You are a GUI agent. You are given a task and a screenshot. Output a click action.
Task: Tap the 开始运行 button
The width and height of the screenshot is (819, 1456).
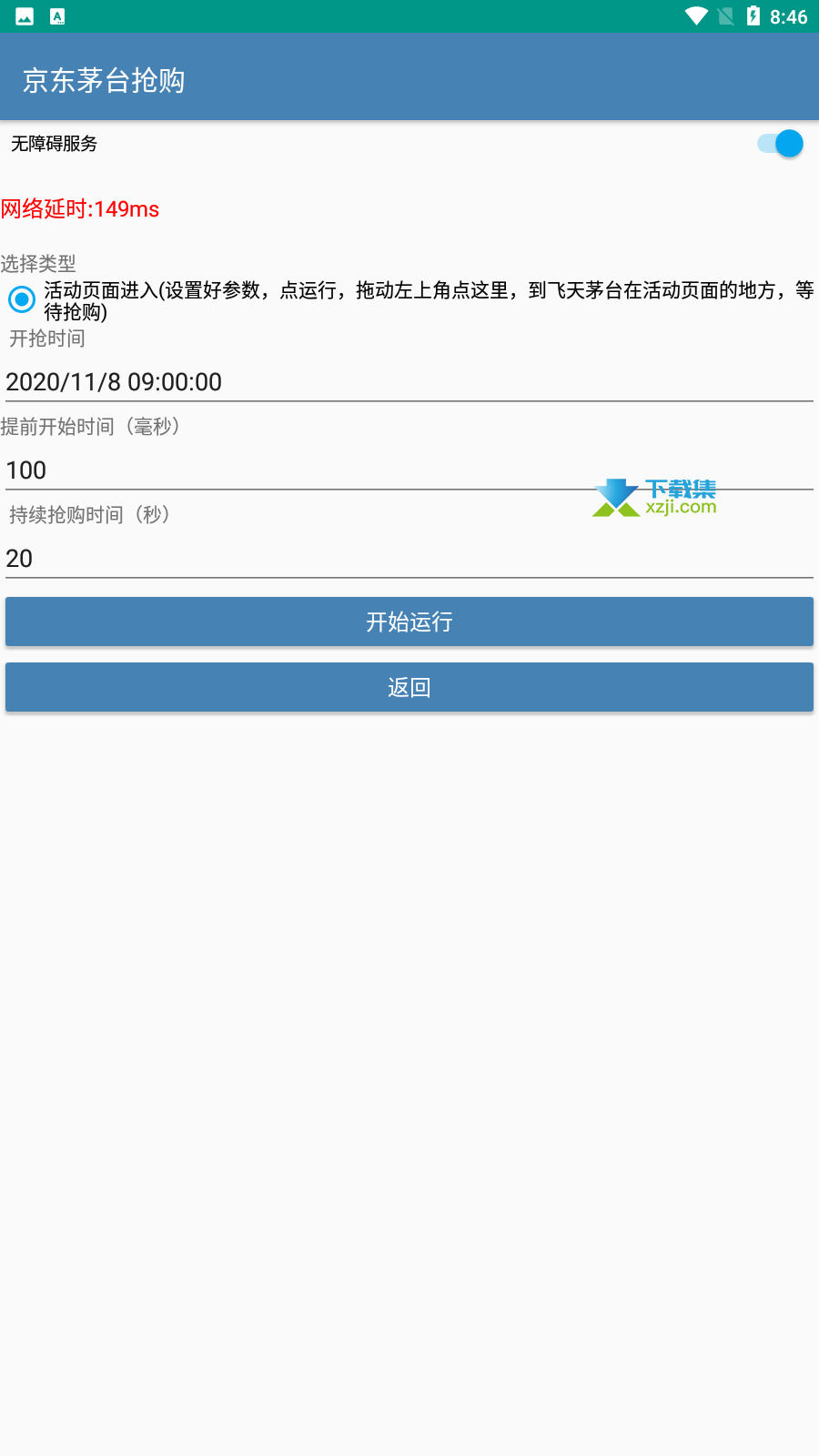pos(409,622)
